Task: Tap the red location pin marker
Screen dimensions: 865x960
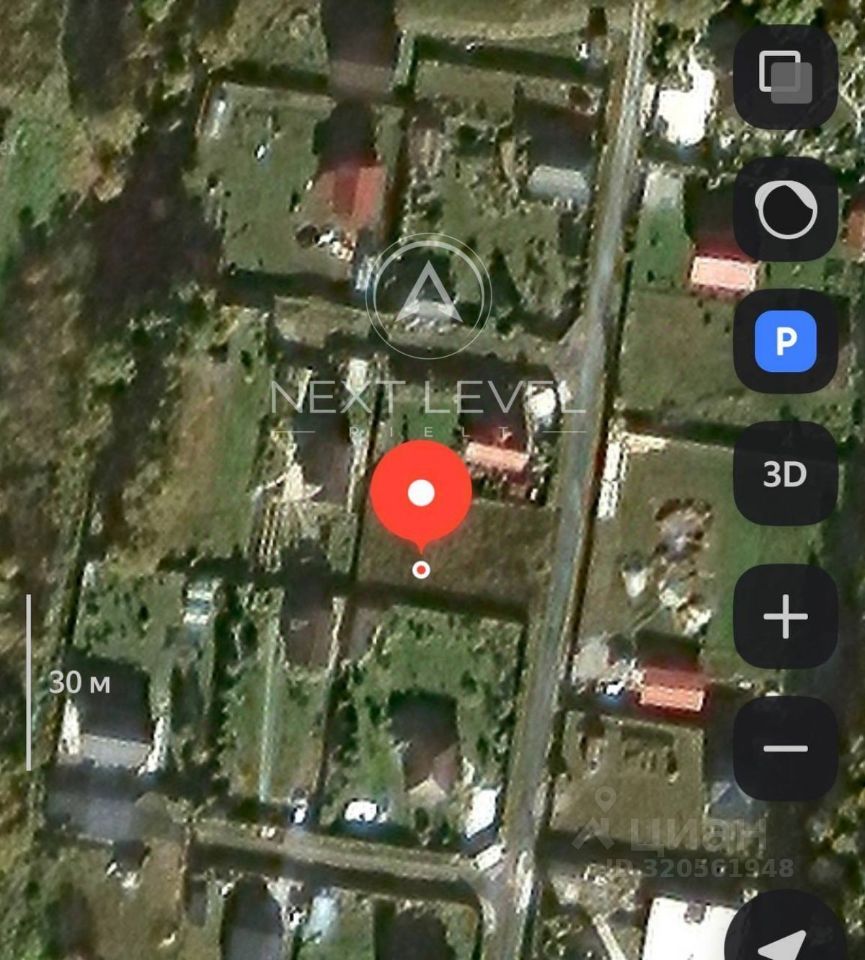Action: coord(421,493)
